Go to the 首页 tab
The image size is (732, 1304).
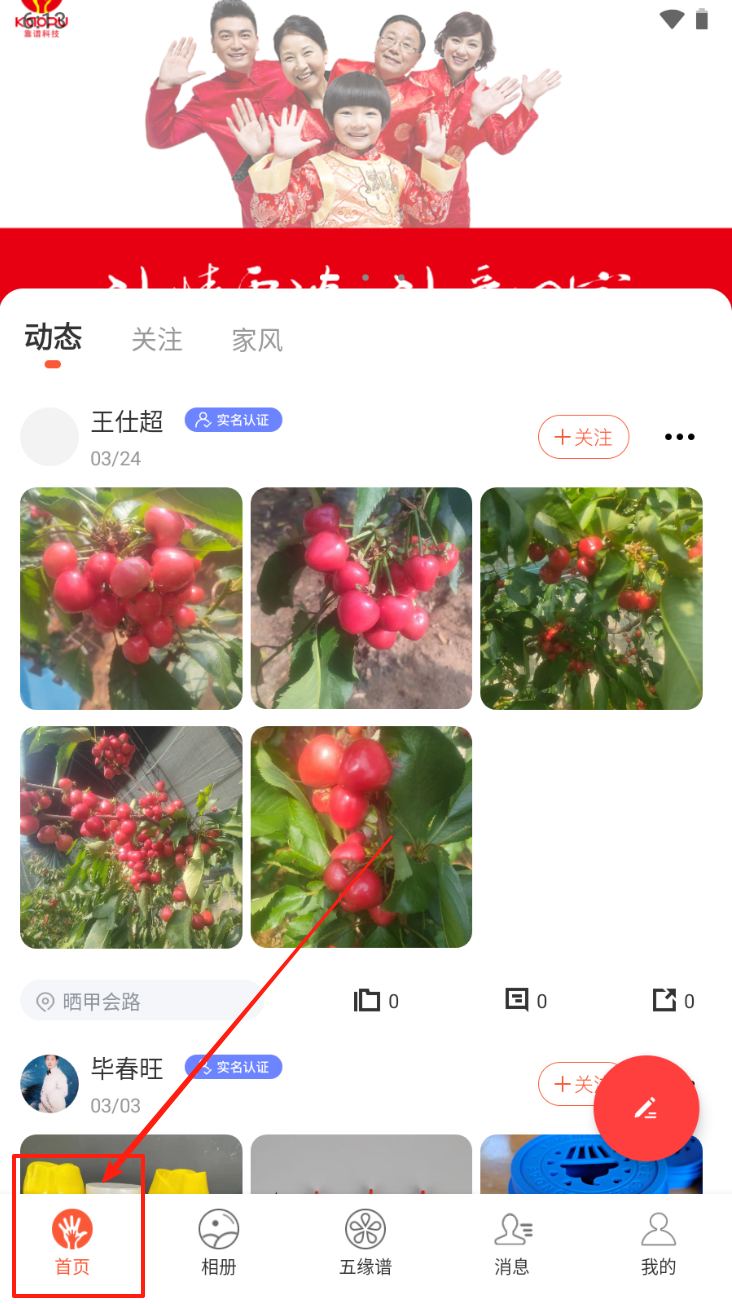pos(73,1242)
